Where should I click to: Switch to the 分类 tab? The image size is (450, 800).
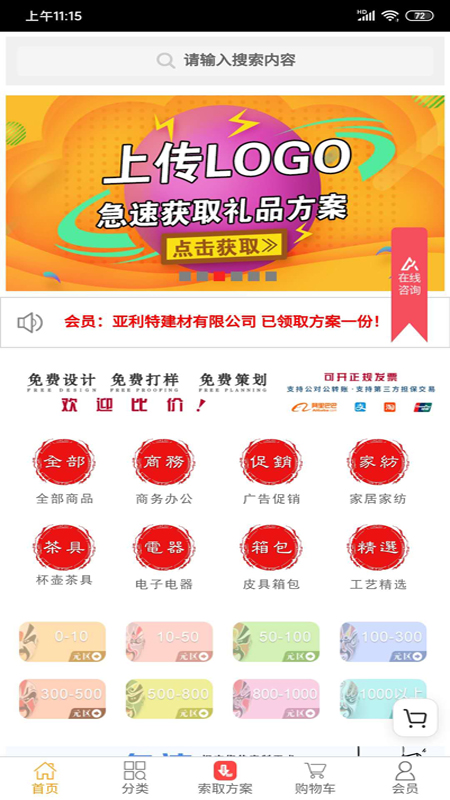coord(135,778)
